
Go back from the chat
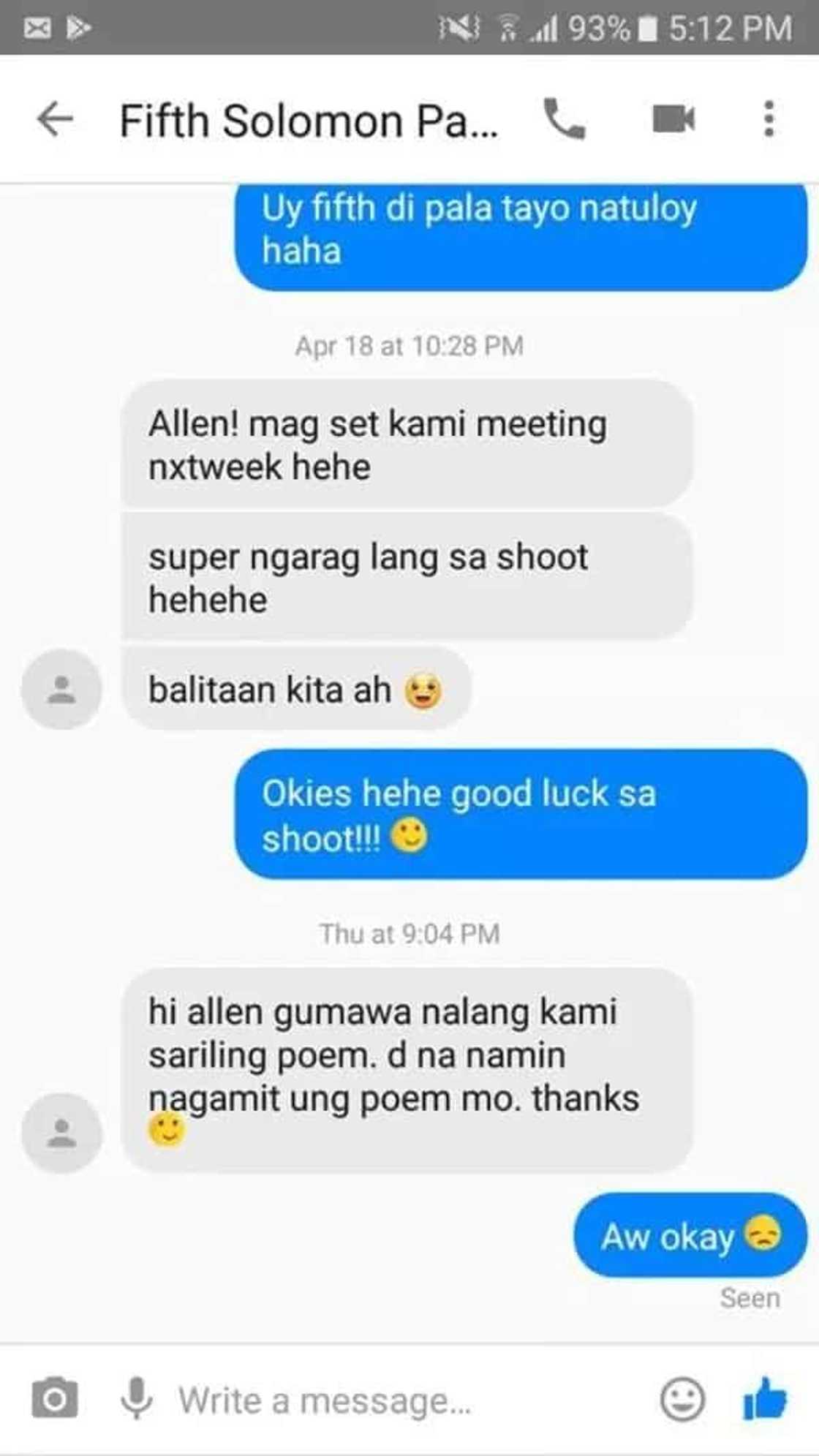pyautogui.click(x=55, y=119)
